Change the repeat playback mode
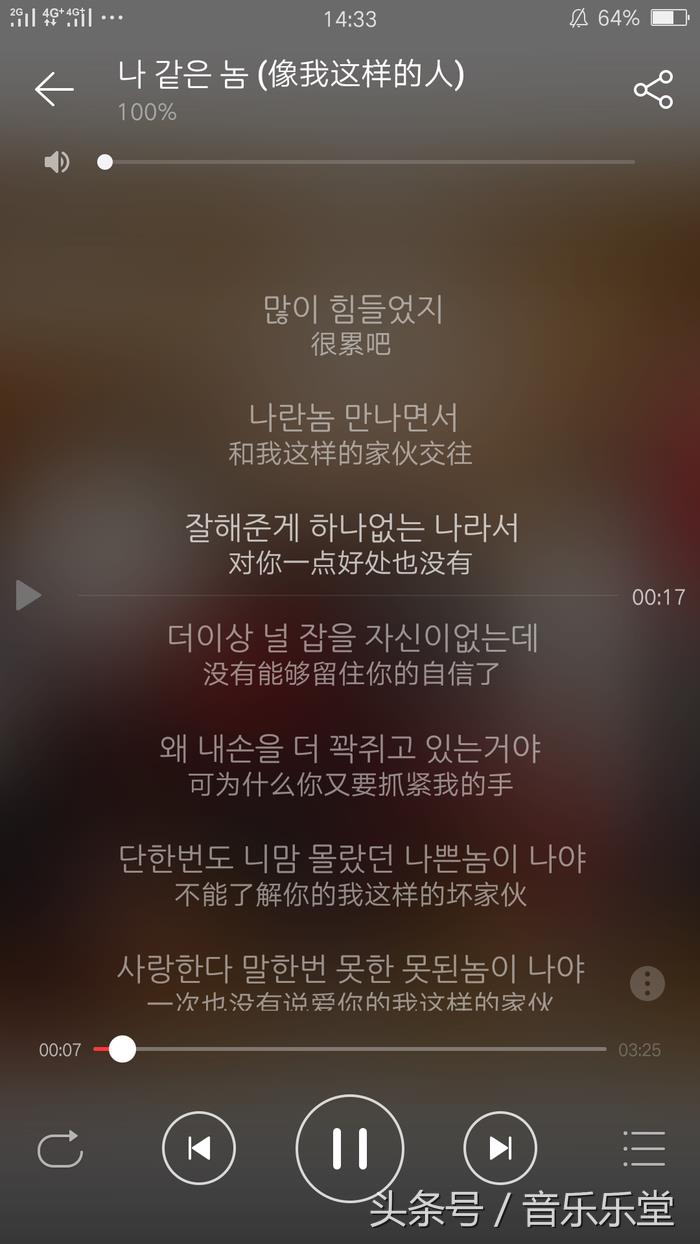Viewport: 700px width, 1244px height. click(x=60, y=1148)
